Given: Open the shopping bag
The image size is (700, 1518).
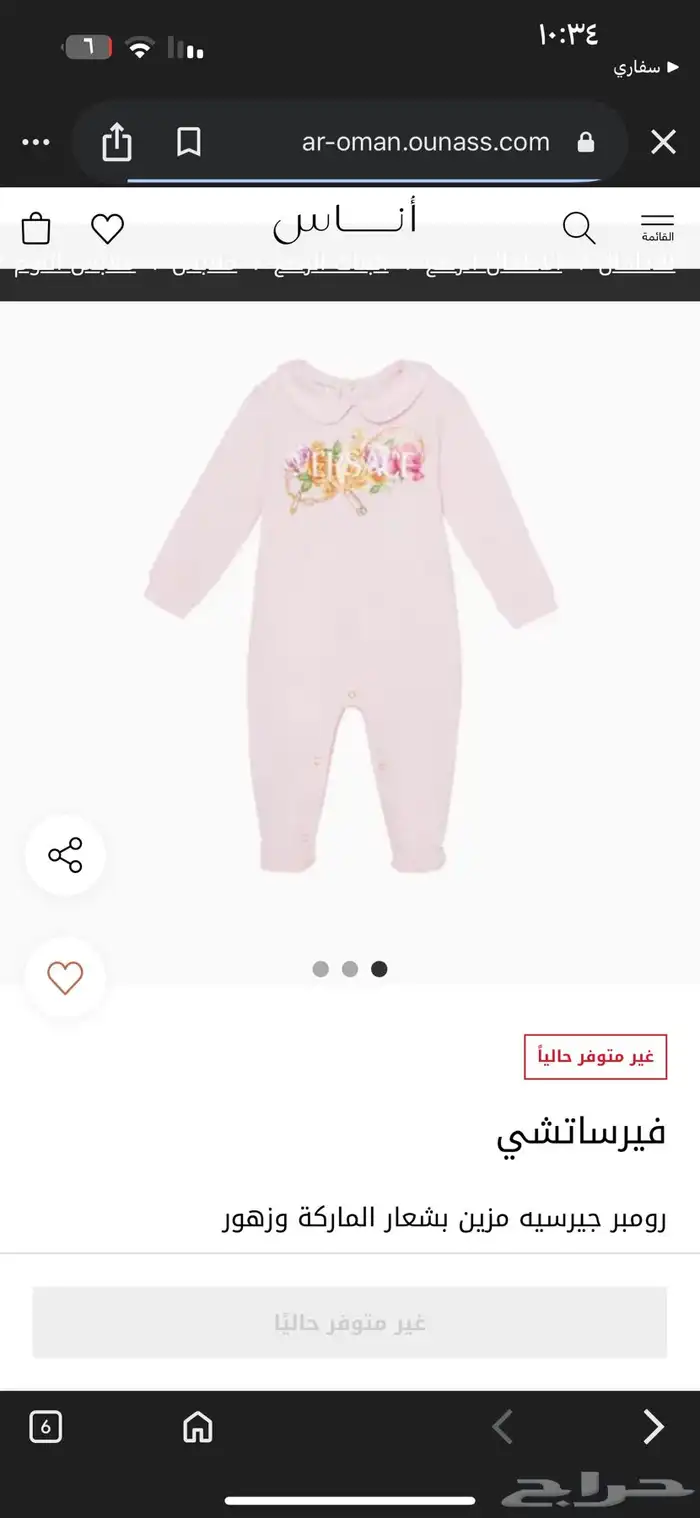Looking at the screenshot, I should (36, 228).
